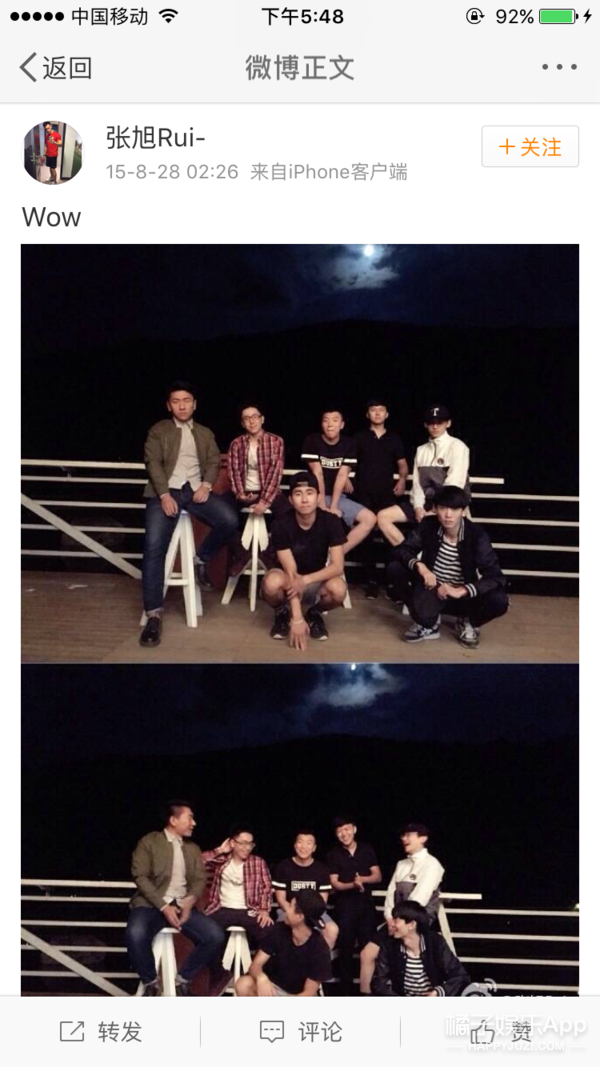
Task: Open 张旭Rui- profile avatar
Action: pyautogui.click(x=53, y=153)
